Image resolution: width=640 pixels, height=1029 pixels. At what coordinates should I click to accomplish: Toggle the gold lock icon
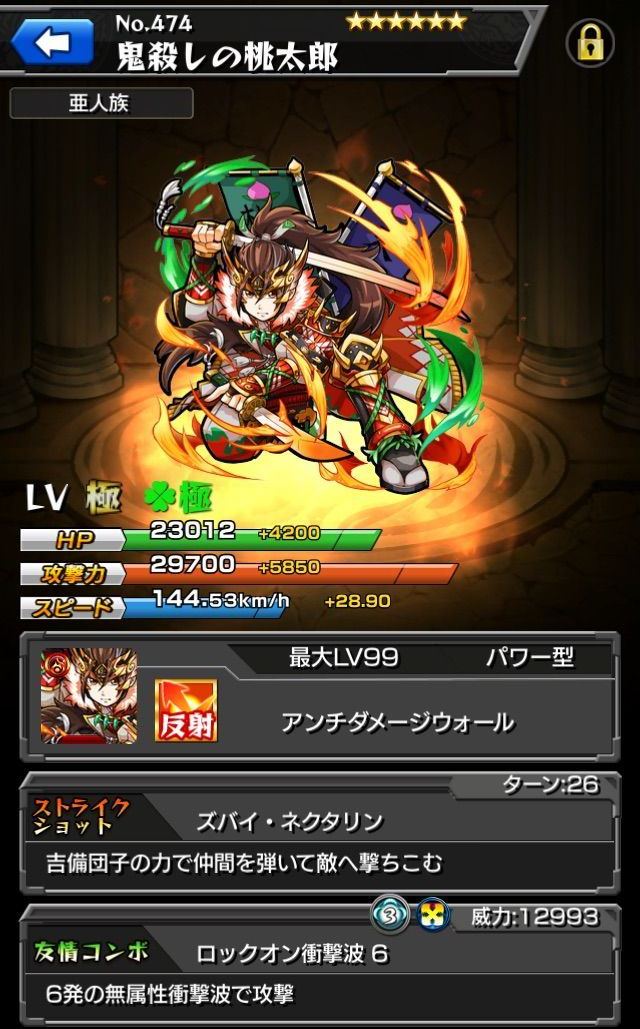(590, 44)
